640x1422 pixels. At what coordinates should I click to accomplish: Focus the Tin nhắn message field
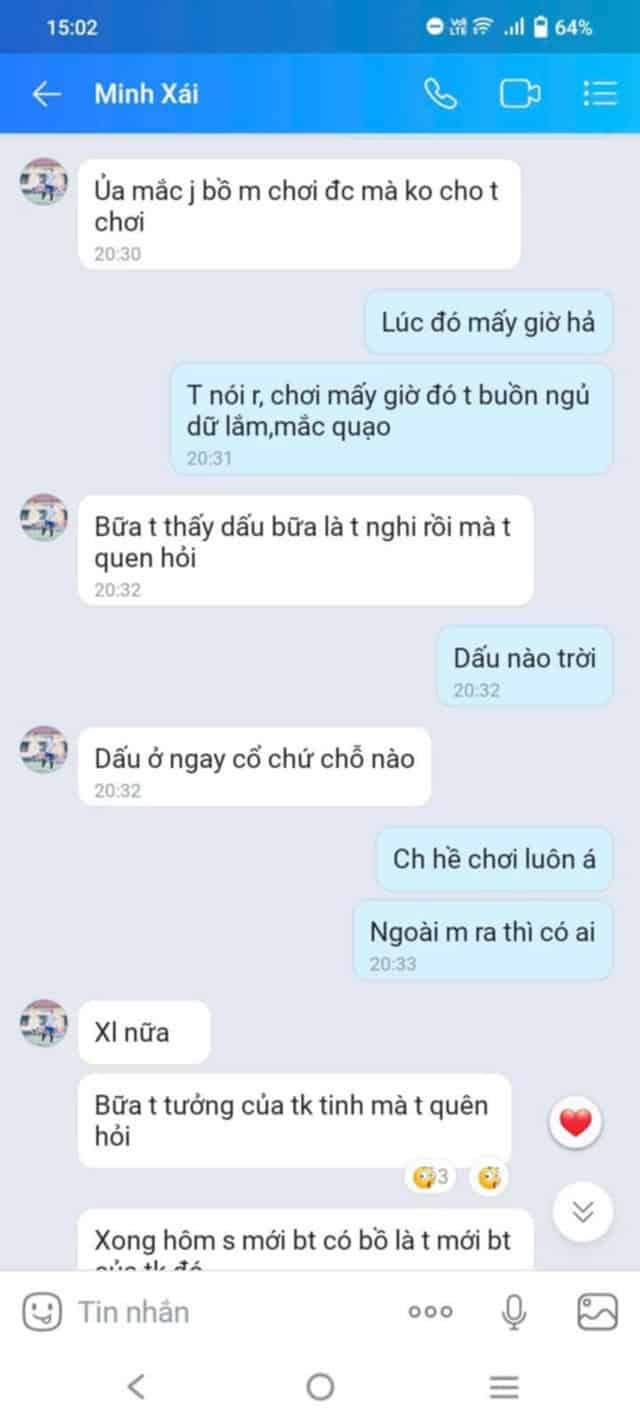230,1311
